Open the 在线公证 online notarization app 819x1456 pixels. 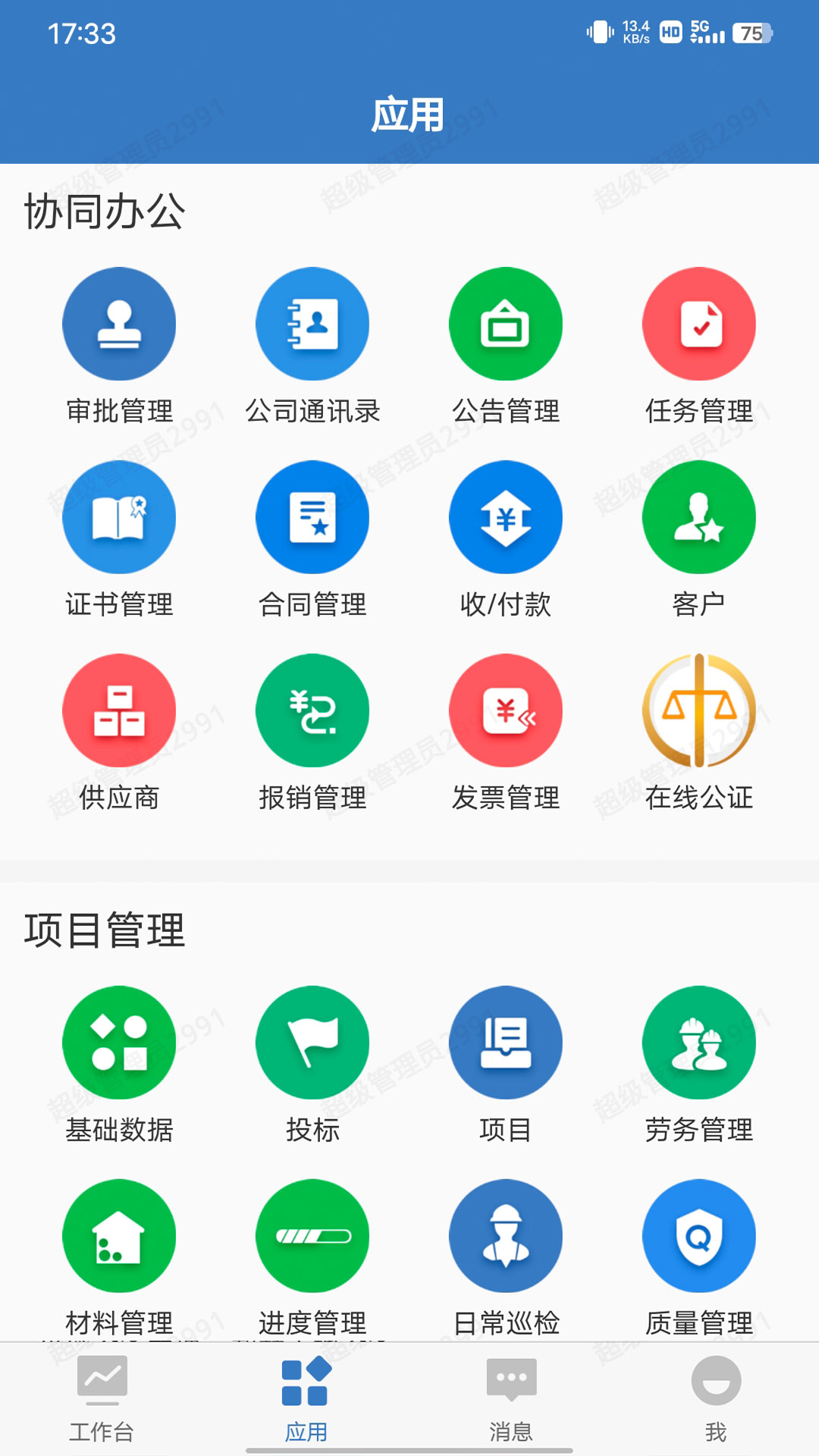pyautogui.click(x=699, y=710)
